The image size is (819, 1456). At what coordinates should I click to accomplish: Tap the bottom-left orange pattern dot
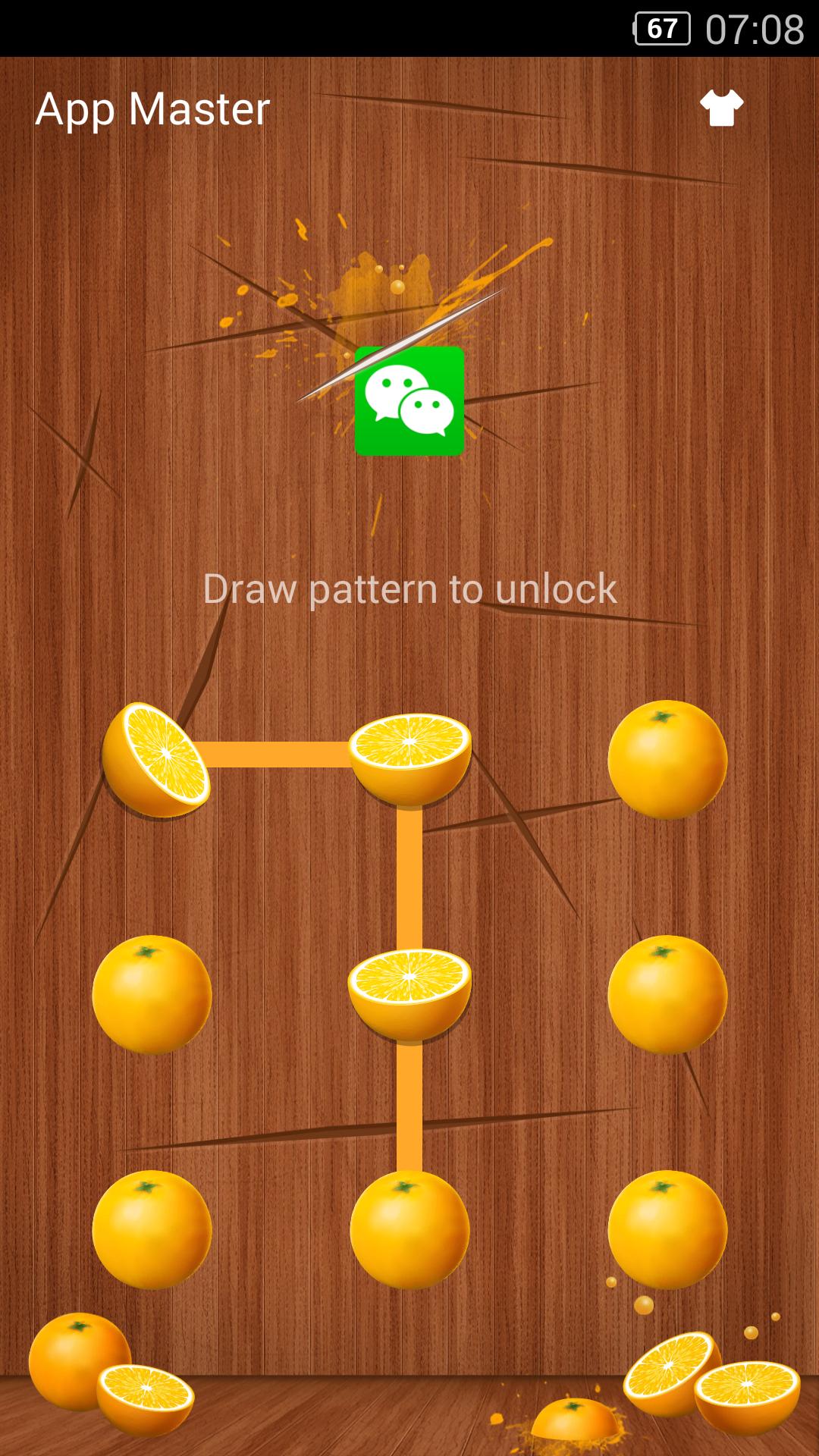click(x=152, y=1229)
